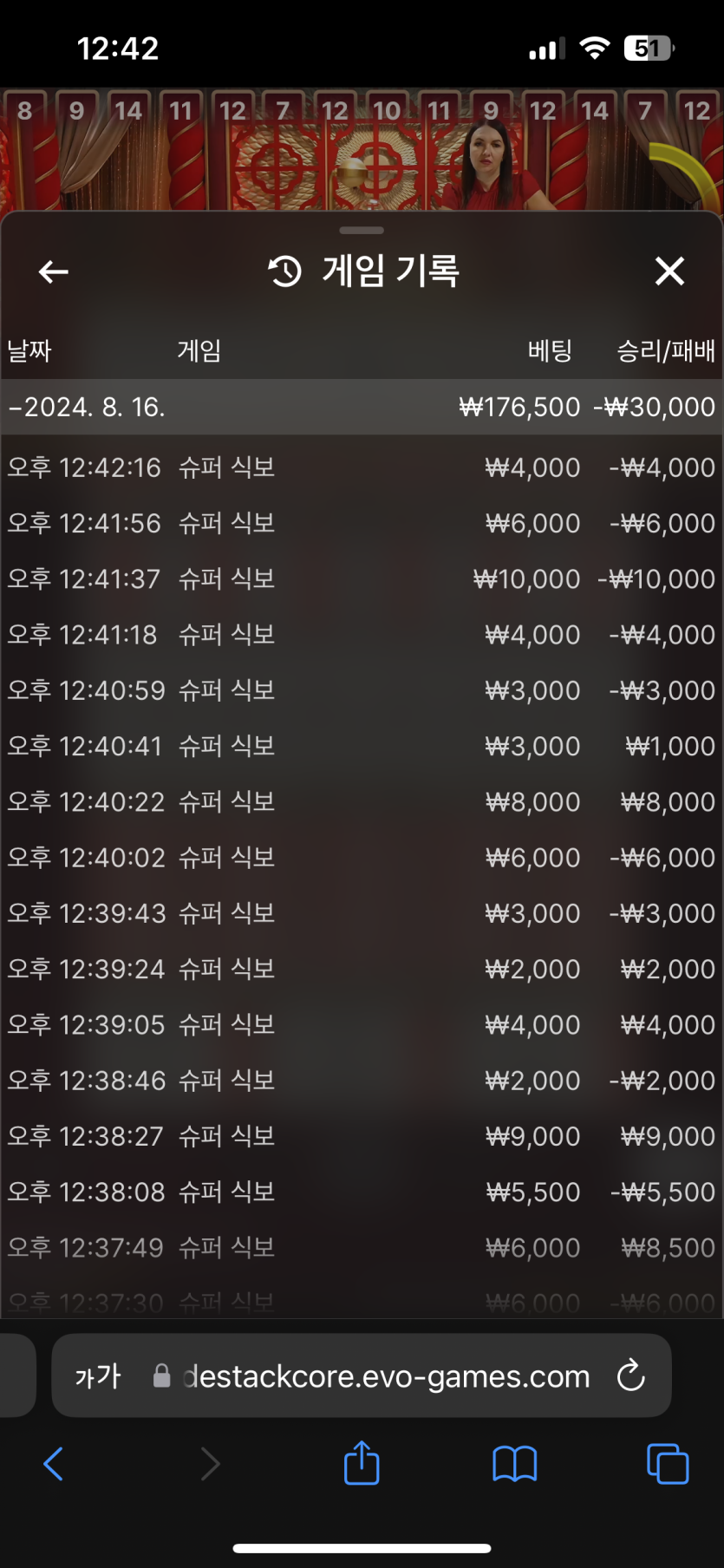Go back from the game history panel
Viewport: 724px width, 1568px height.
point(54,271)
